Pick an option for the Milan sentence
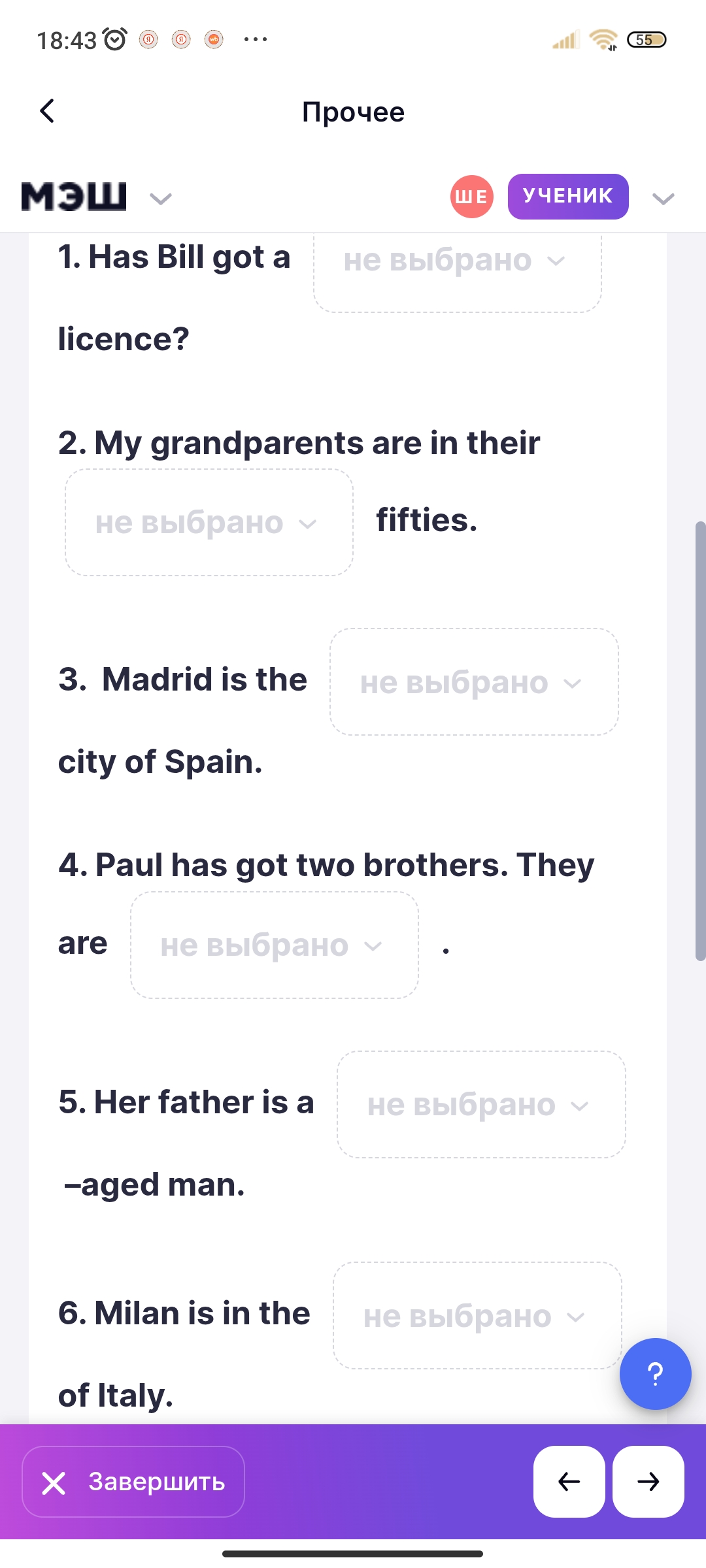 (477, 1316)
